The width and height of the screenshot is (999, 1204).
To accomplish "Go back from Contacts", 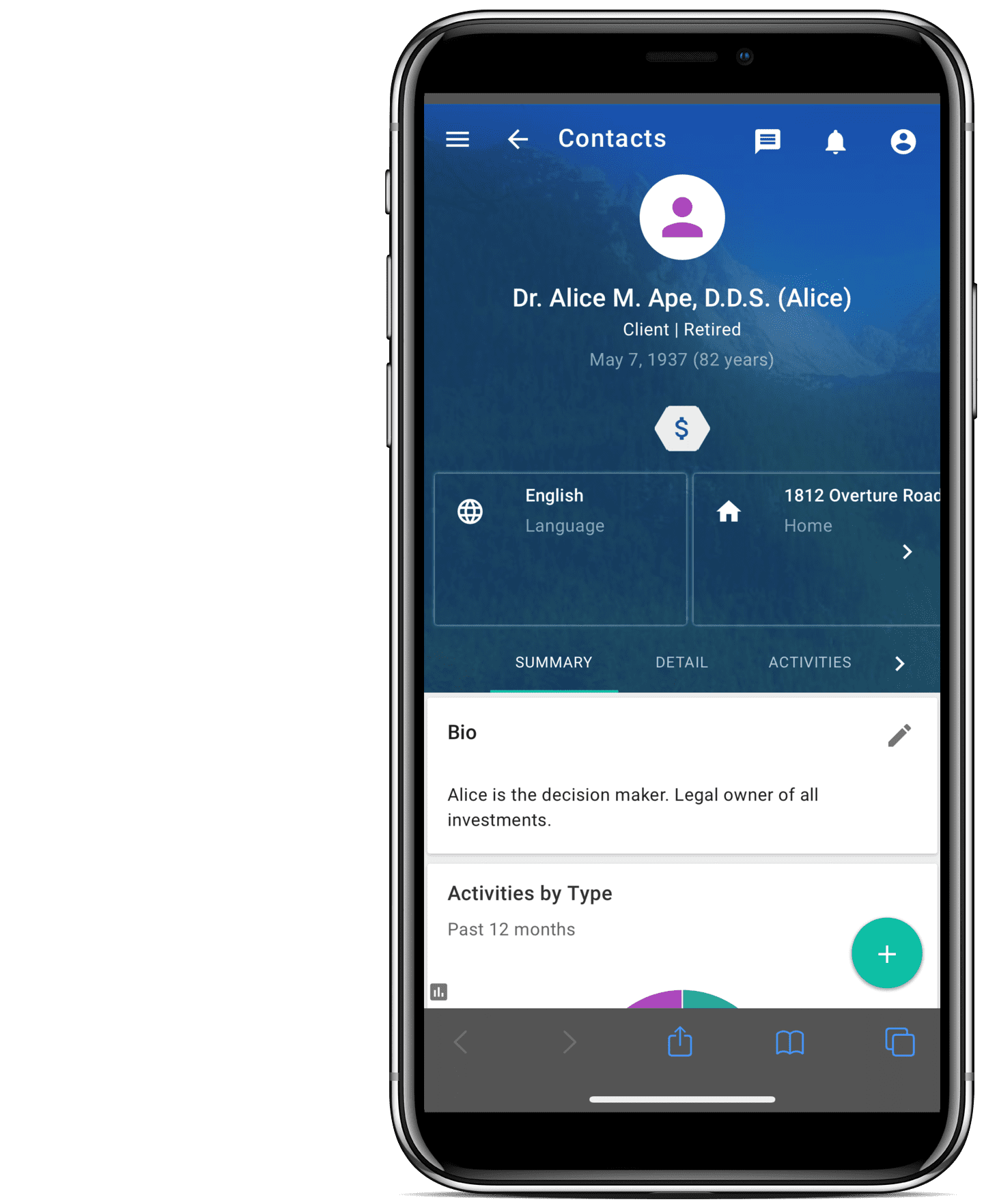I will coord(518,139).
